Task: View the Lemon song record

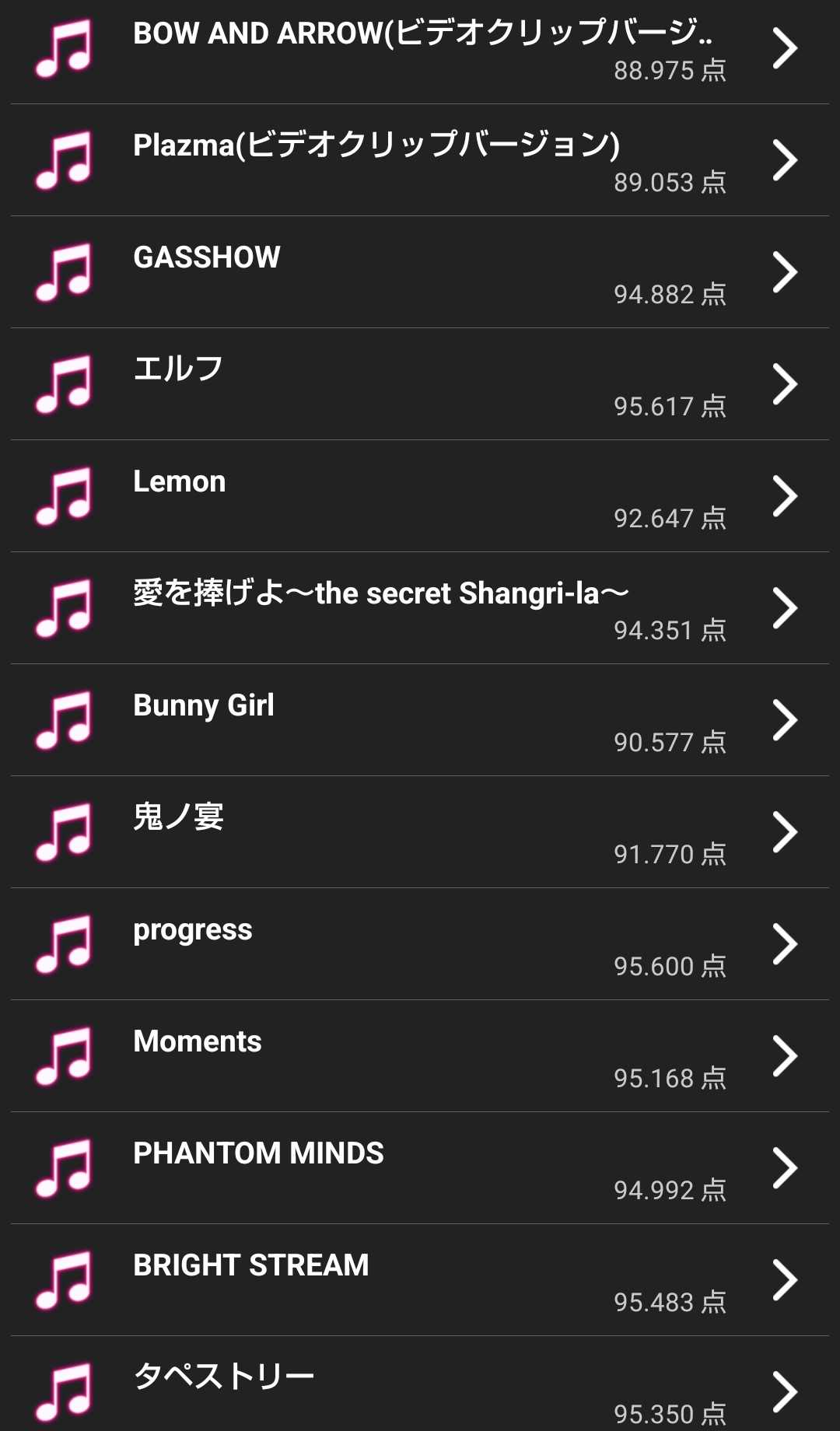Action: click(420, 497)
